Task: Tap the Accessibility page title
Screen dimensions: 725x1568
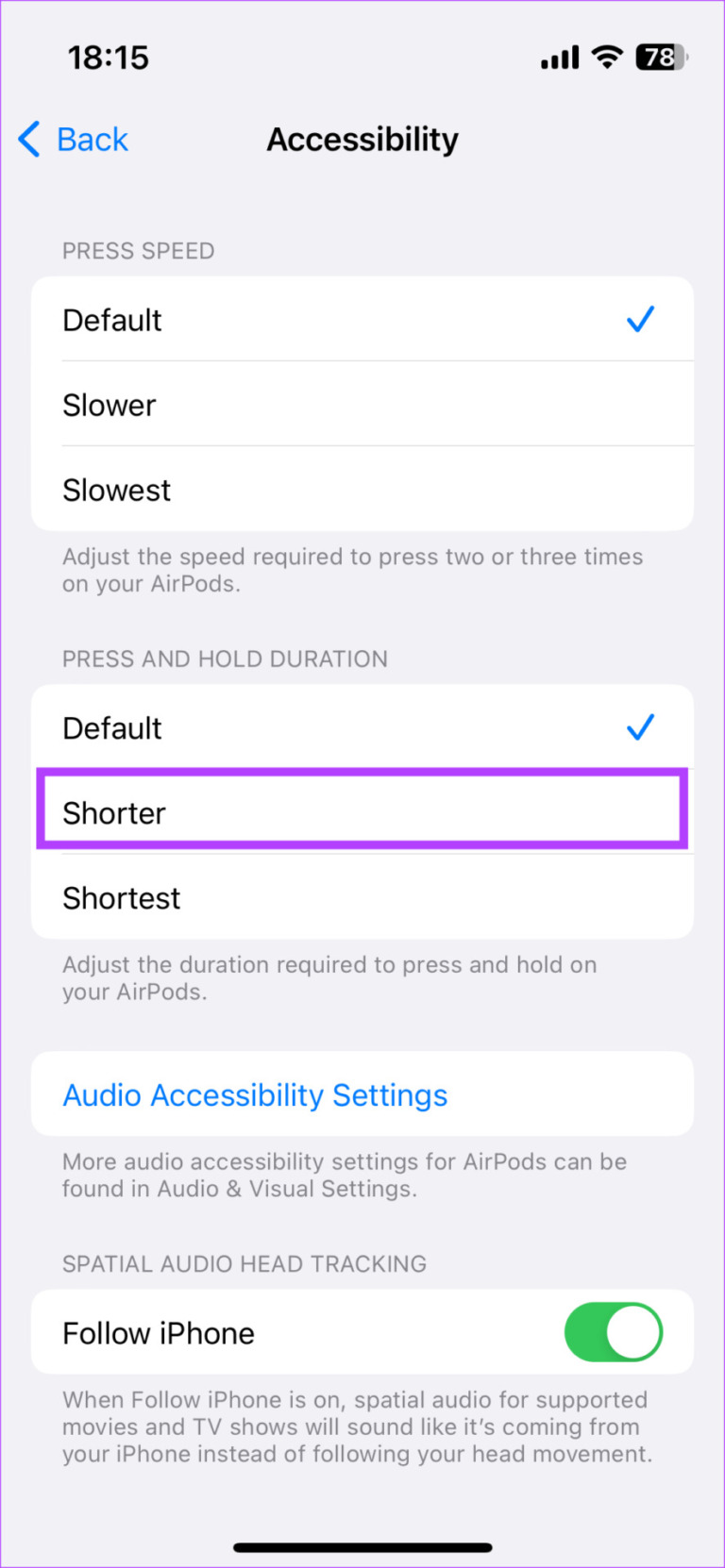Action: tap(362, 139)
